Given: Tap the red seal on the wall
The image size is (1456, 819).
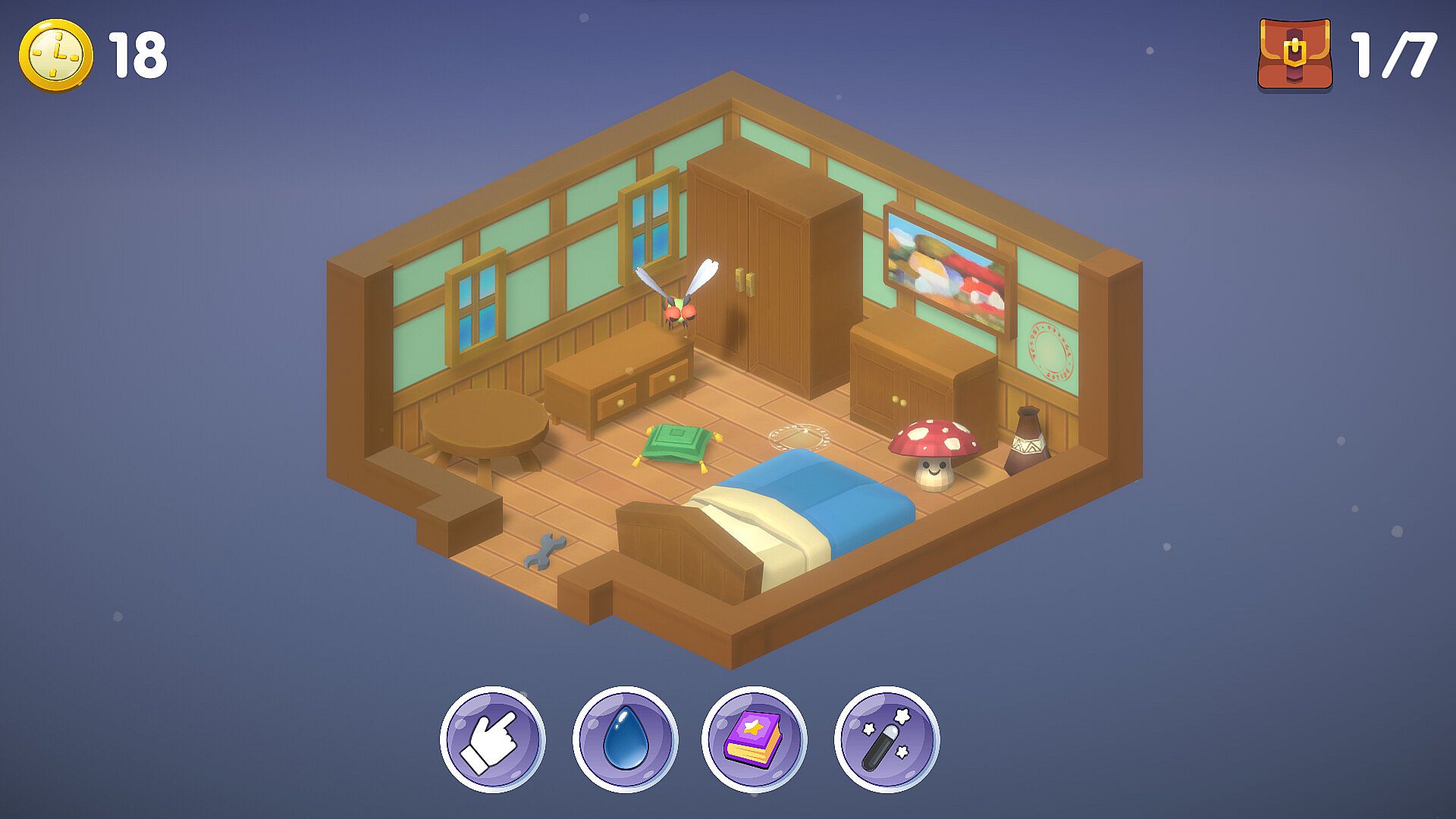Looking at the screenshot, I should (x=1051, y=351).
